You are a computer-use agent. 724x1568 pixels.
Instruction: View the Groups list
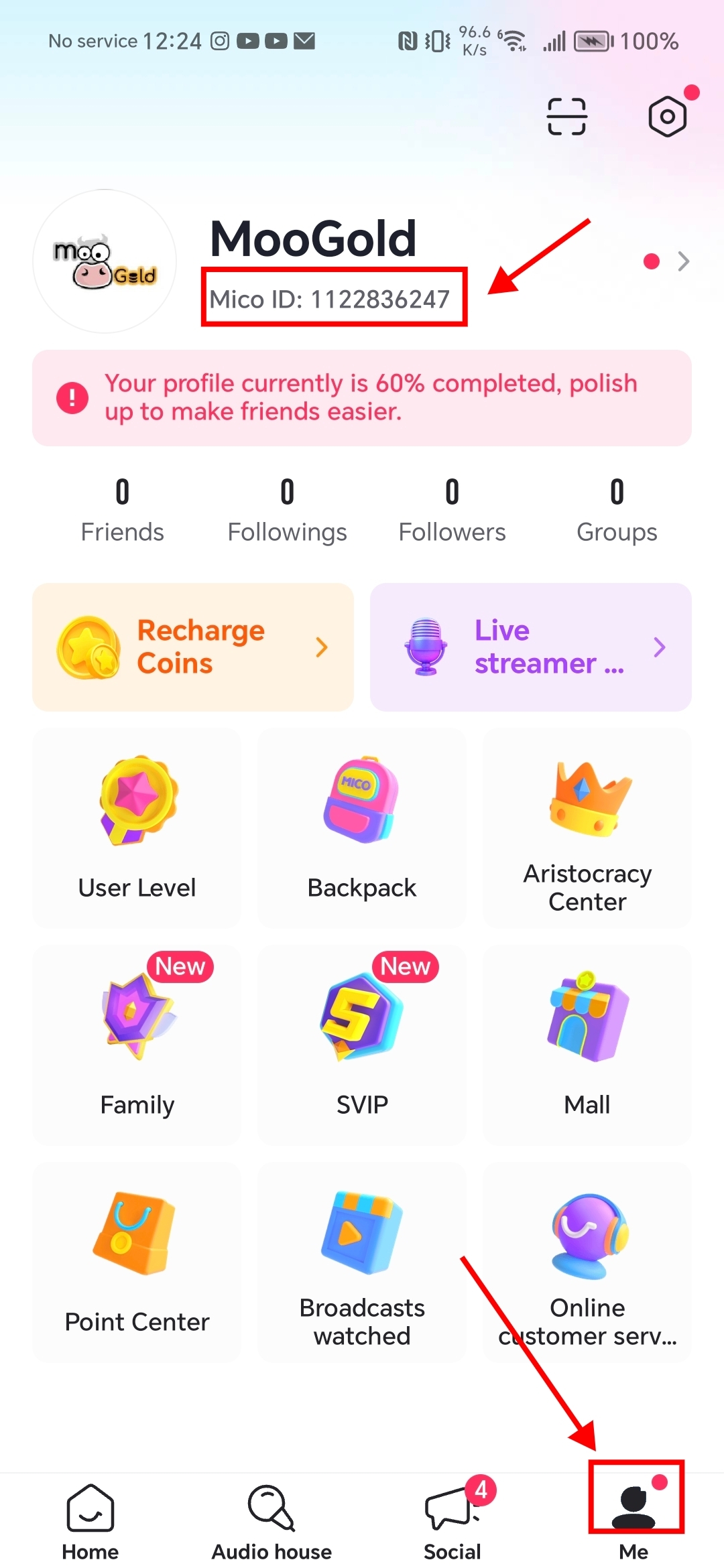click(x=617, y=511)
